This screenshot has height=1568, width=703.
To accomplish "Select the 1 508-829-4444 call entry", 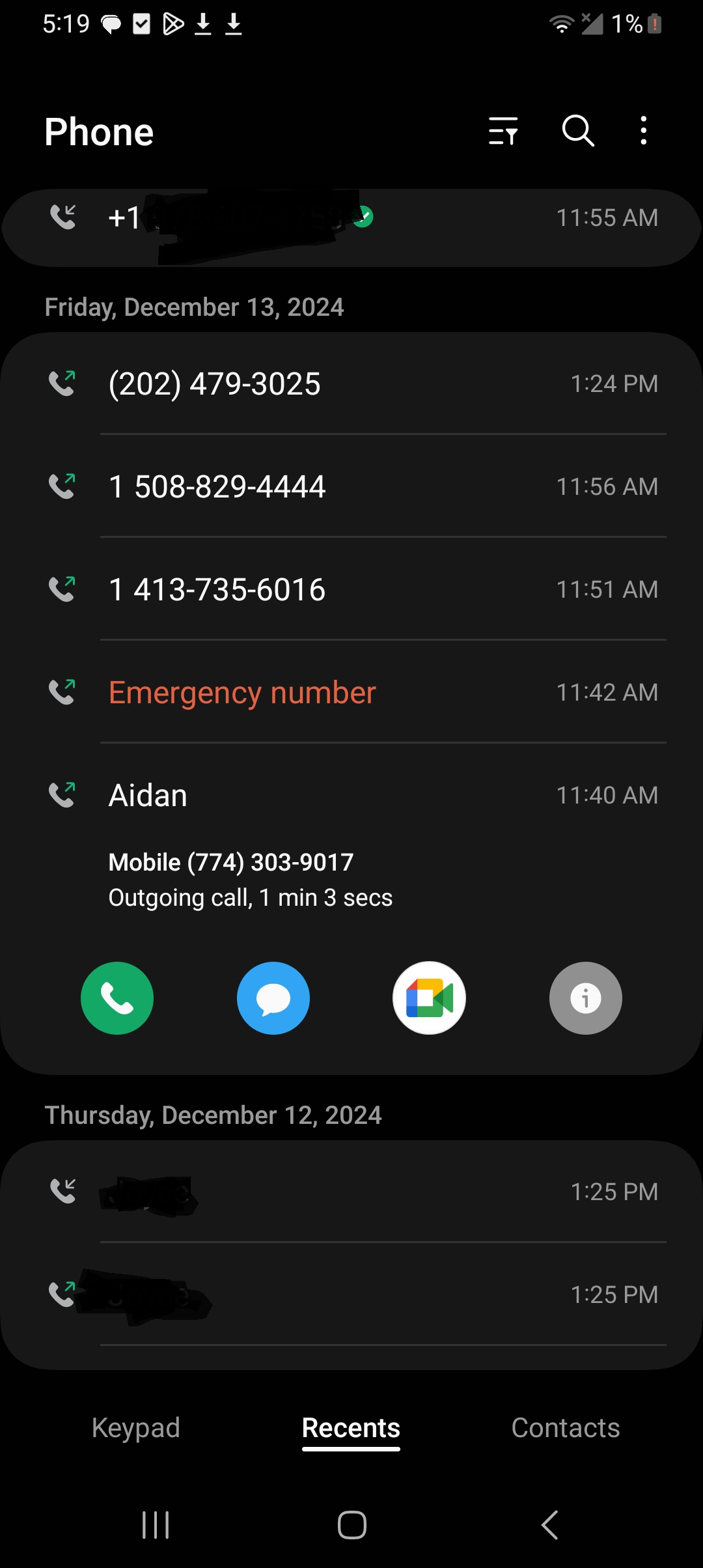I will 351,486.
